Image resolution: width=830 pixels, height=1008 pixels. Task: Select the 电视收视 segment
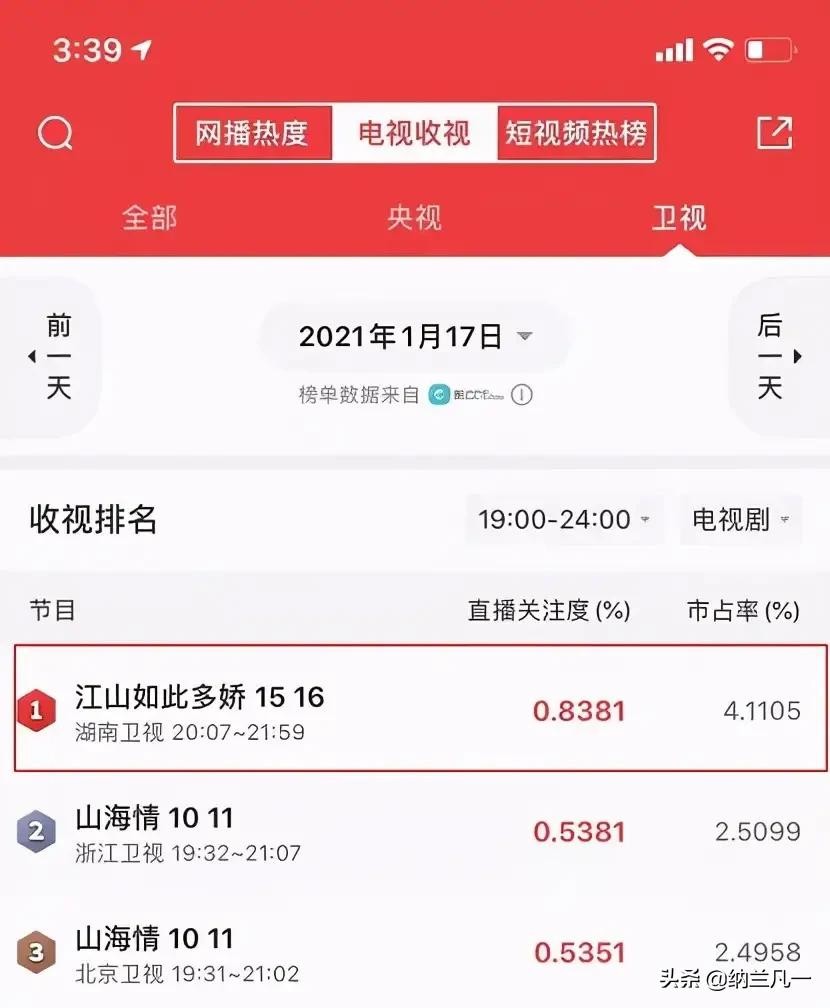coord(414,132)
